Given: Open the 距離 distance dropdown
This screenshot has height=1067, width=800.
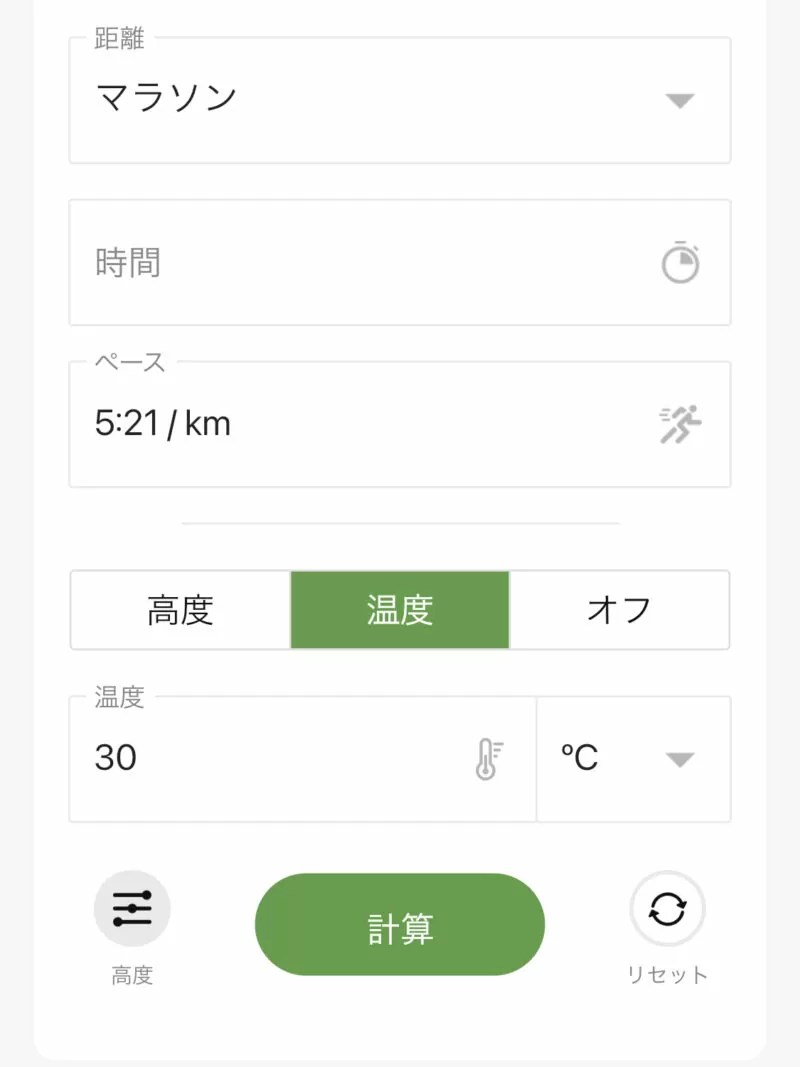Looking at the screenshot, I should 400,97.
